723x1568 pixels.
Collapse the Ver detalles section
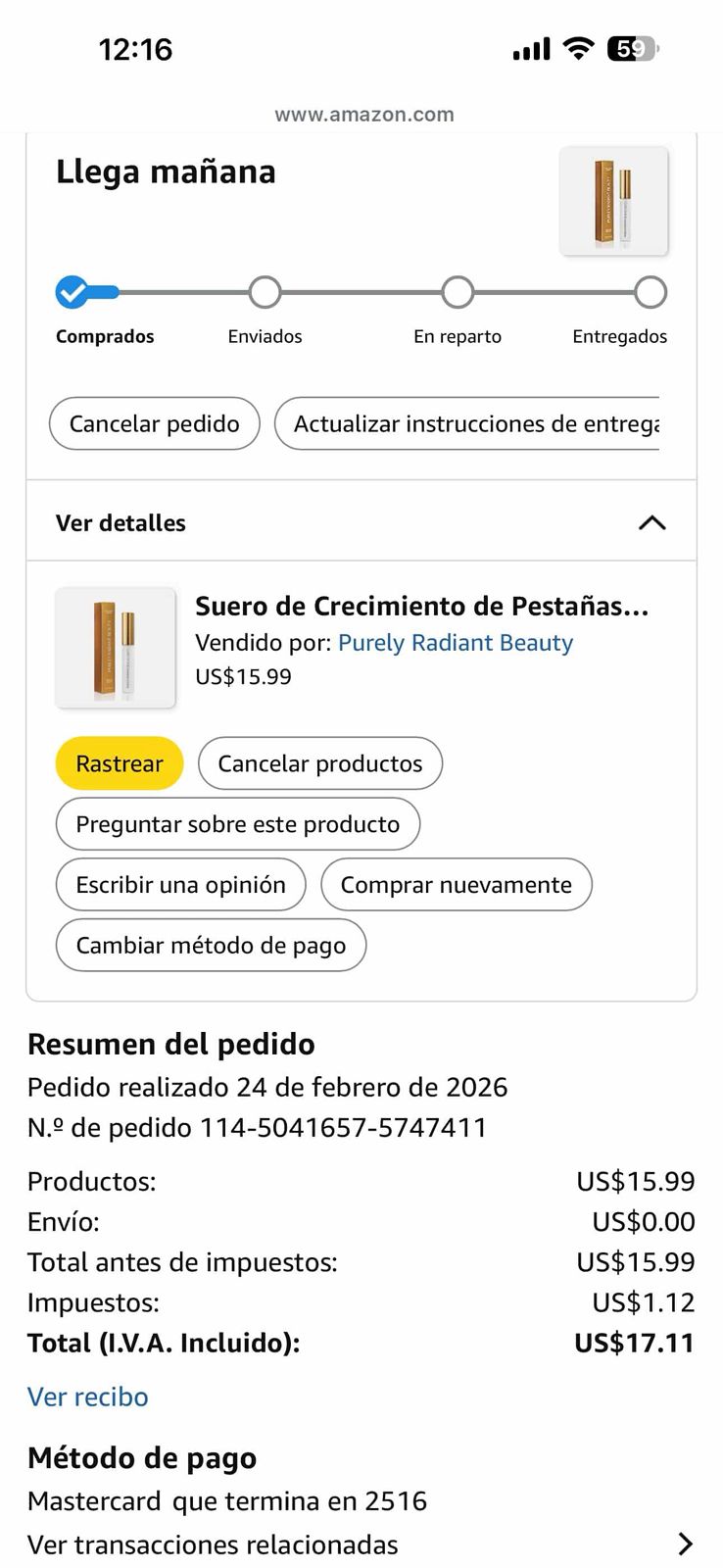(651, 522)
